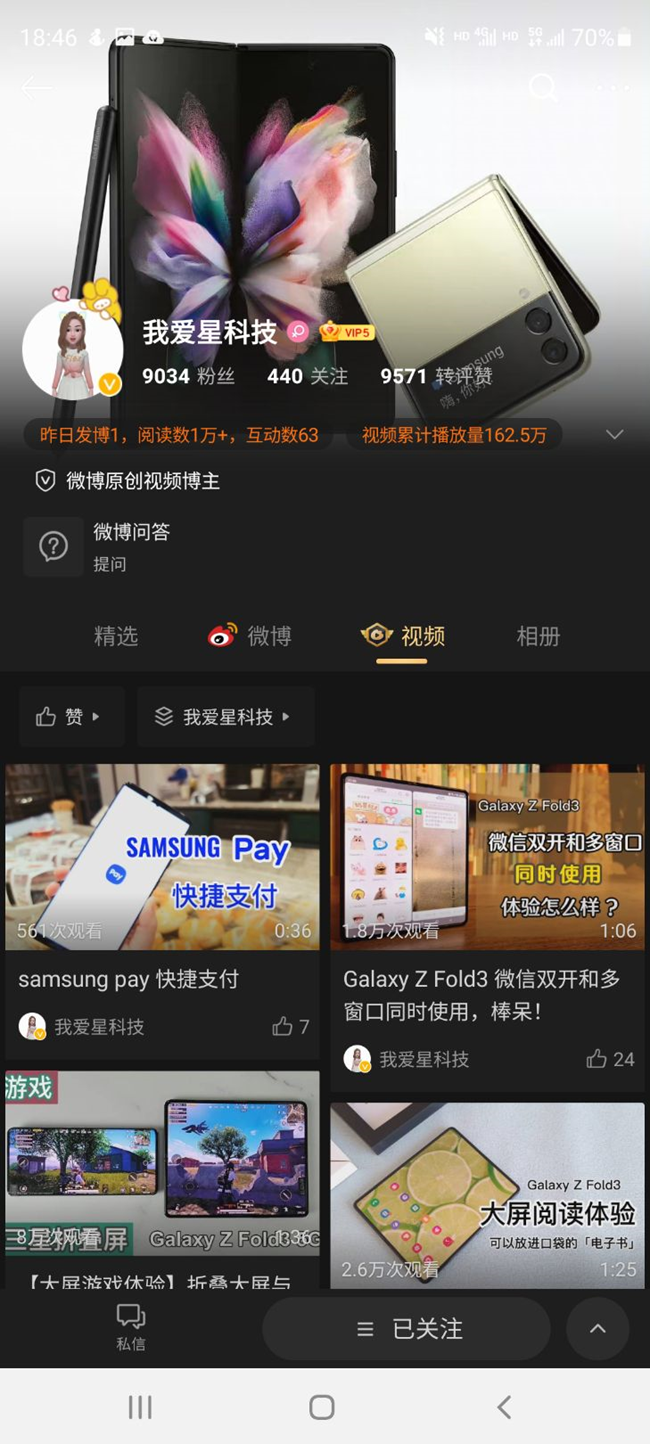Tap the 已关注 following button
This screenshot has width=650, height=1444.
407,1329
